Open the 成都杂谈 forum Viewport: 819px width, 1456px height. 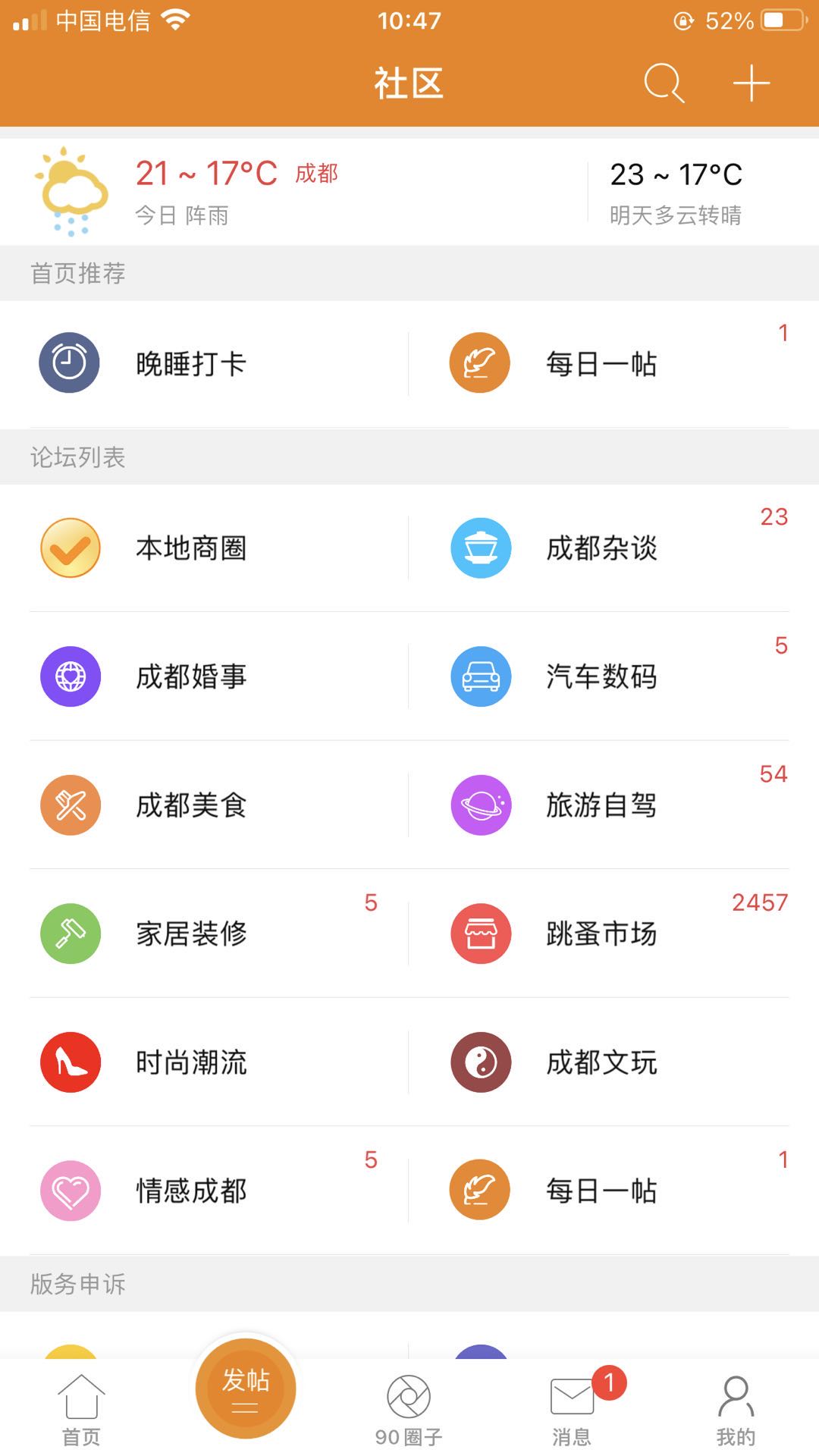(601, 548)
